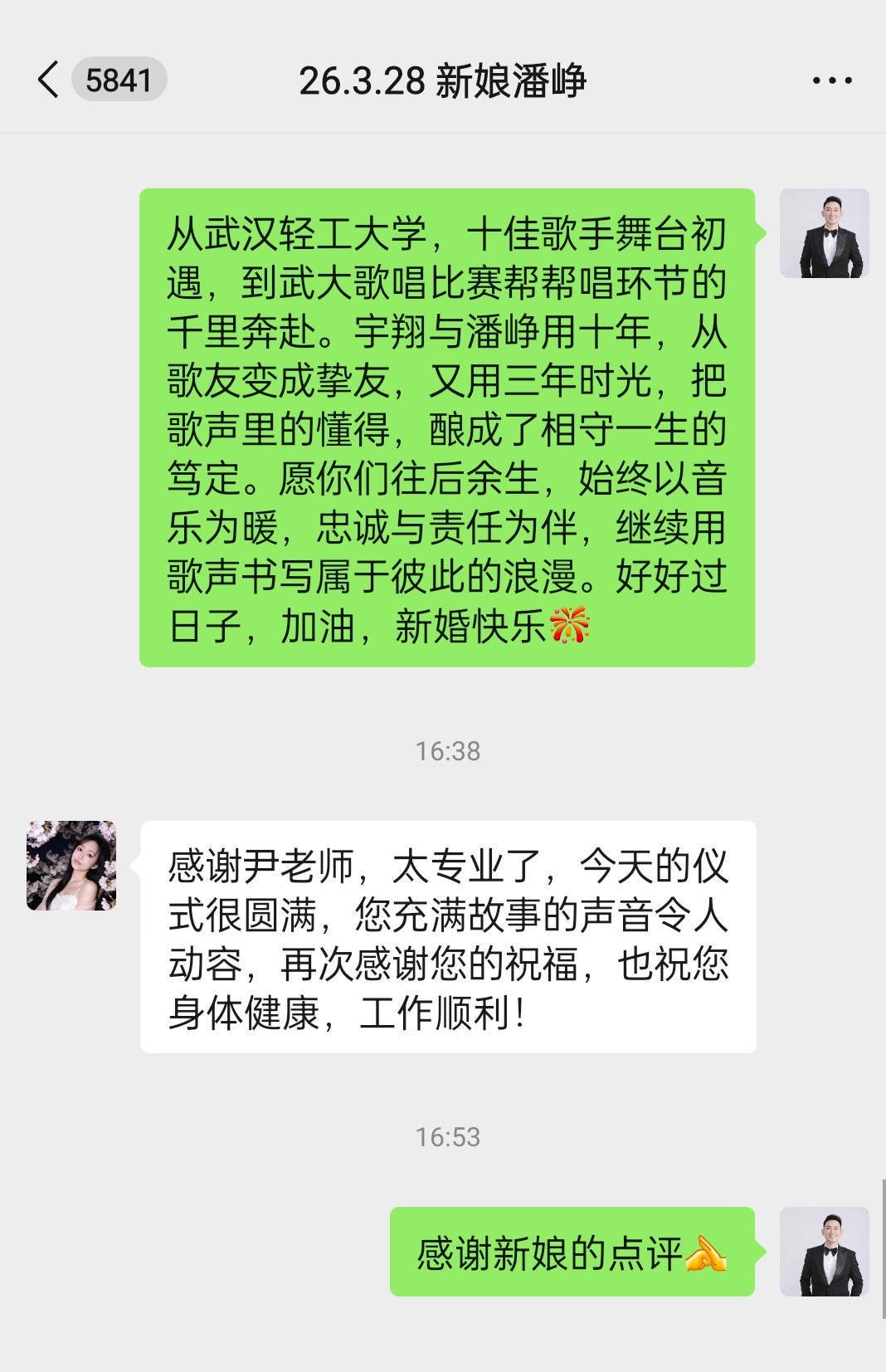Open the chat's three-dot overflow menu

[831, 81]
